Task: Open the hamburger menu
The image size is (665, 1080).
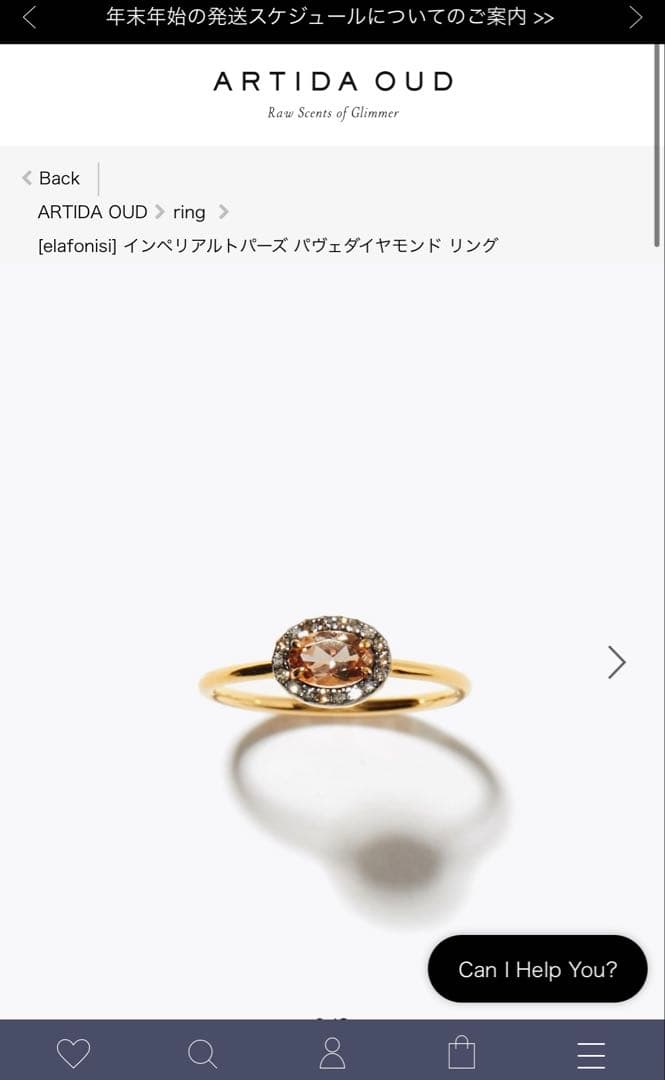Action: [591, 1054]
